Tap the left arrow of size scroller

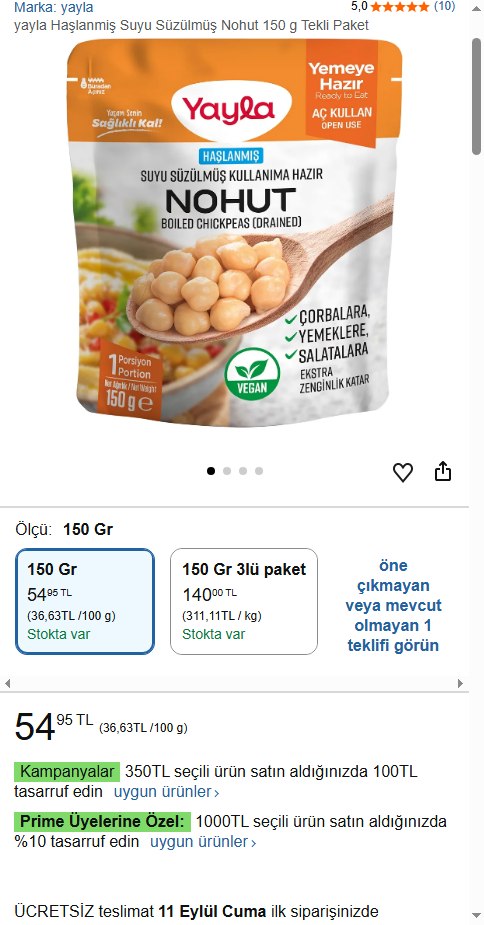pyautogui.click(x=8, y=684)
